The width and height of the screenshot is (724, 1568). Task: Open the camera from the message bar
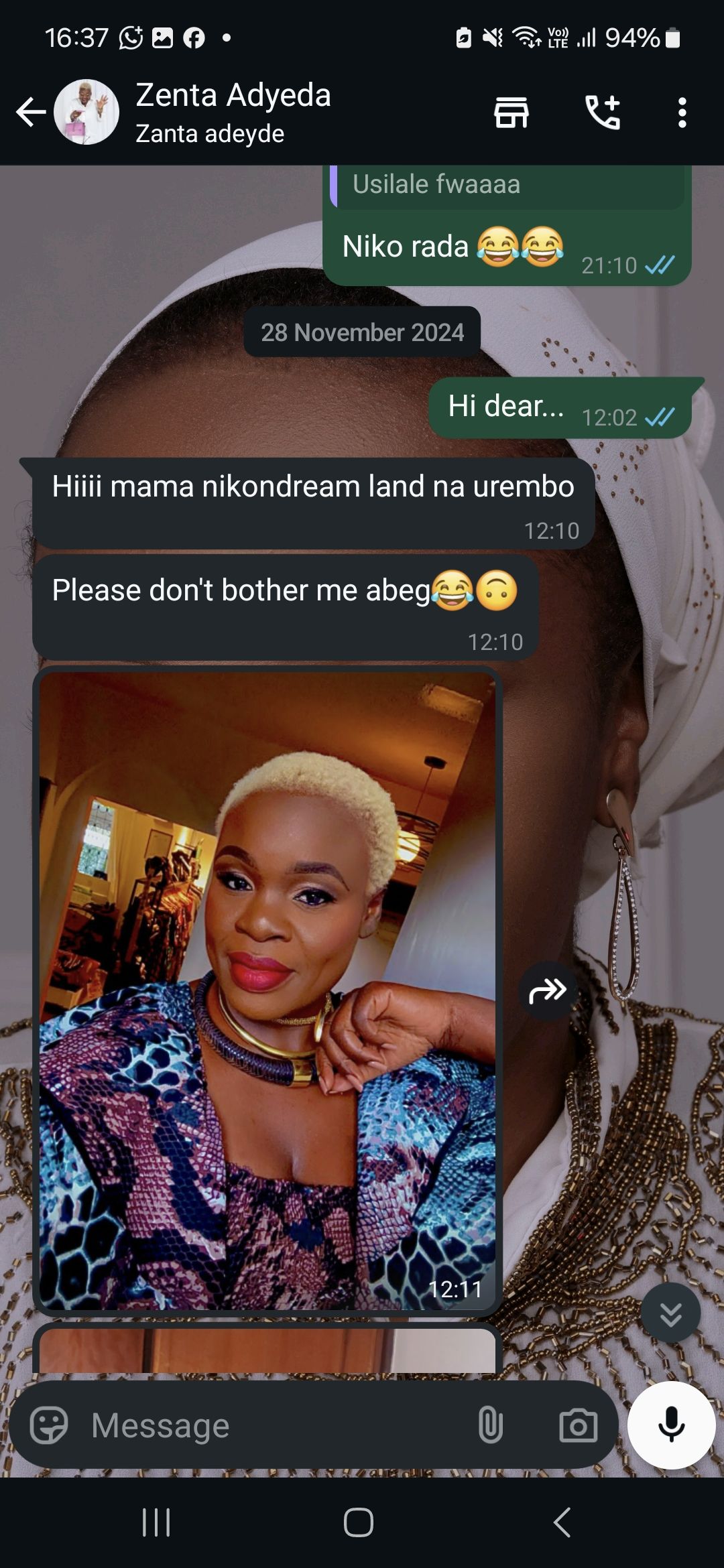(578, 1425)
